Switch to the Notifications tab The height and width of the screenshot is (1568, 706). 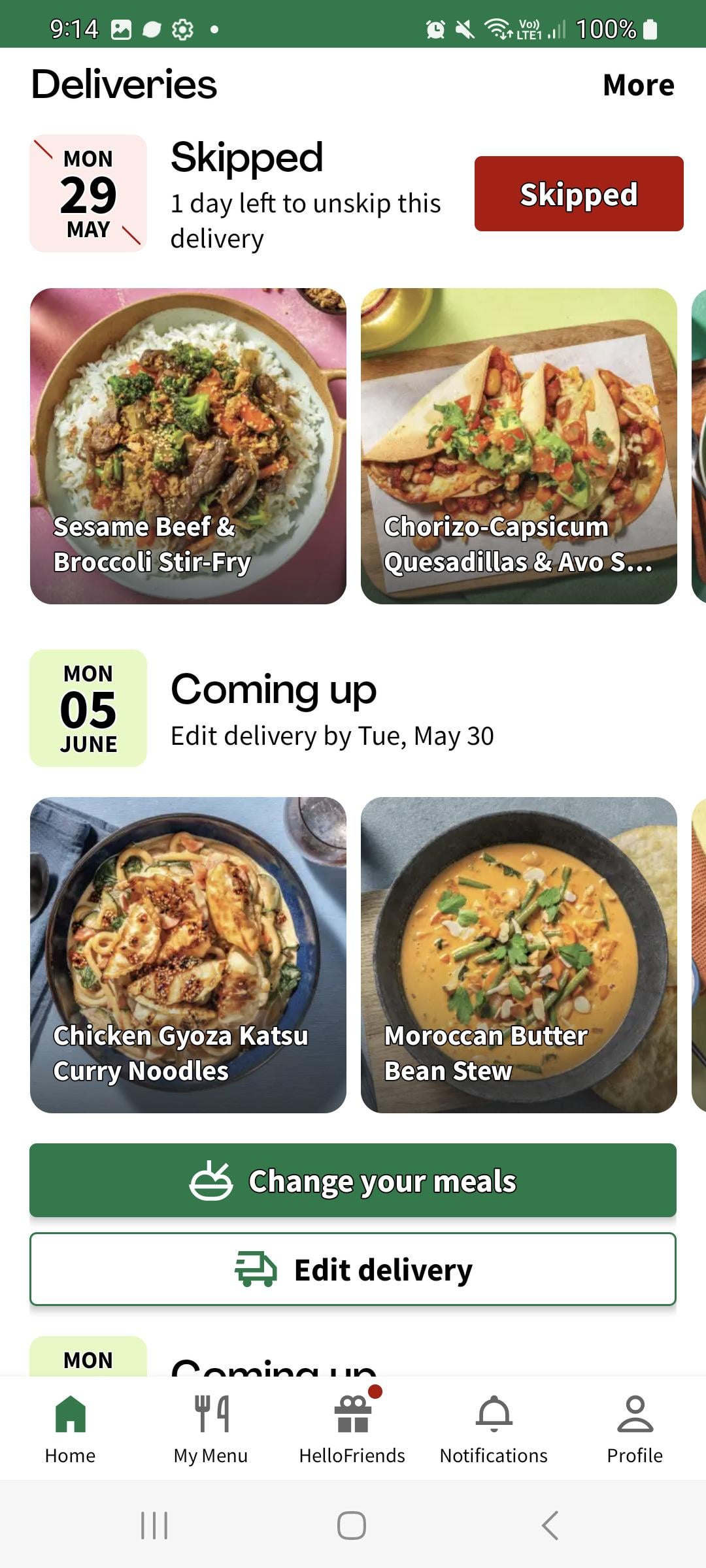click(494, 1429)
